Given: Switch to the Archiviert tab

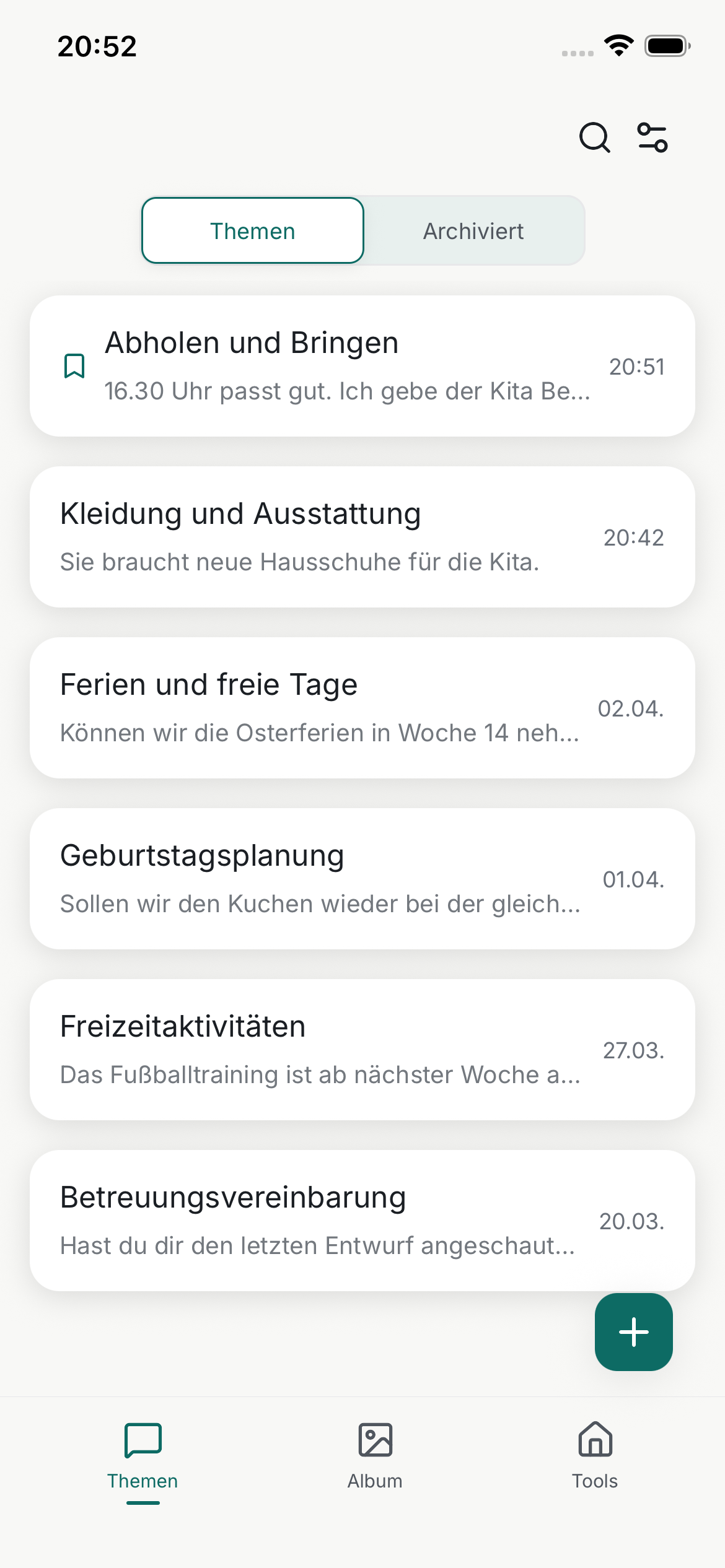Looking at the screenshot, I should coord(473,230).
